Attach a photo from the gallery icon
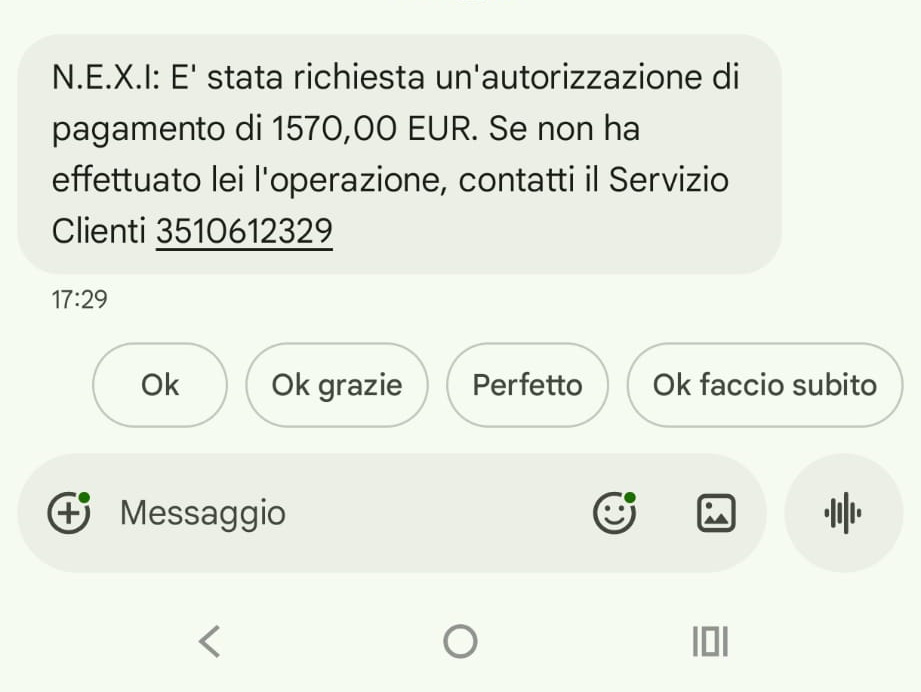The width and height of the screenshot is (921, 692). (x=715, y=514)
